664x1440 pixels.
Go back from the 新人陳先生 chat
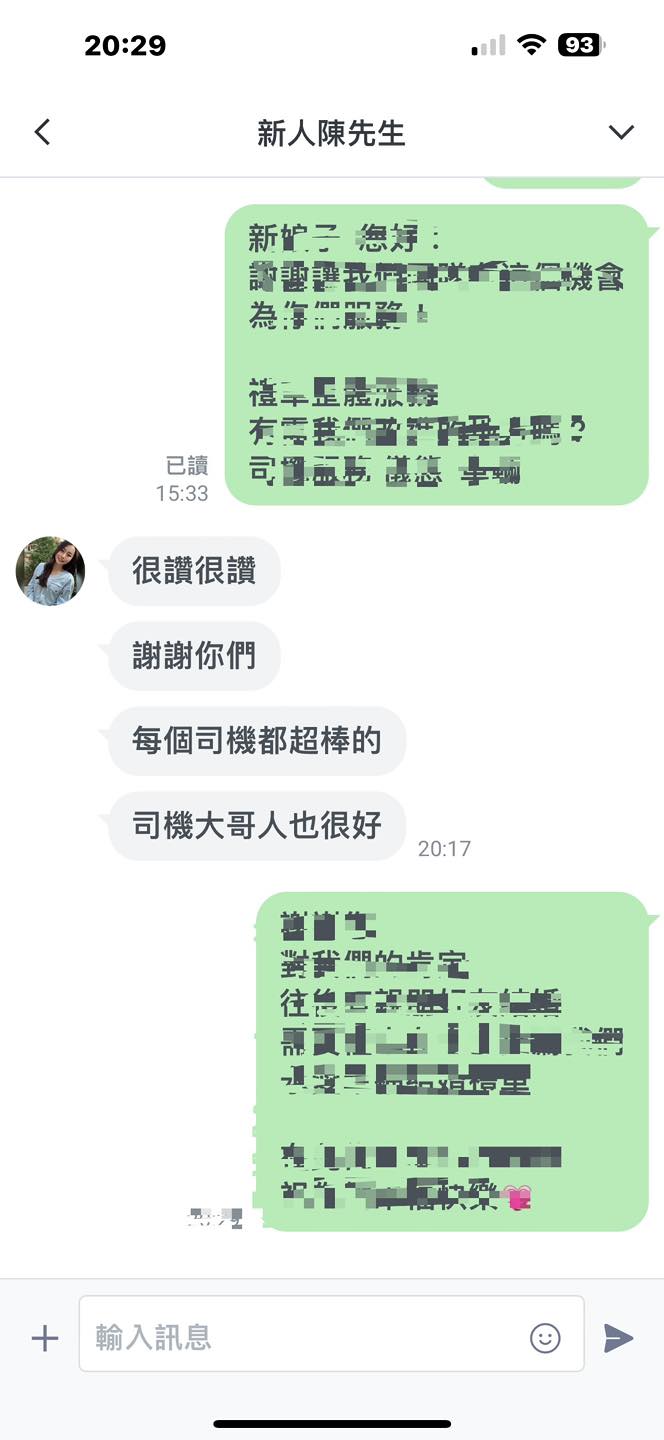point(42,132)
